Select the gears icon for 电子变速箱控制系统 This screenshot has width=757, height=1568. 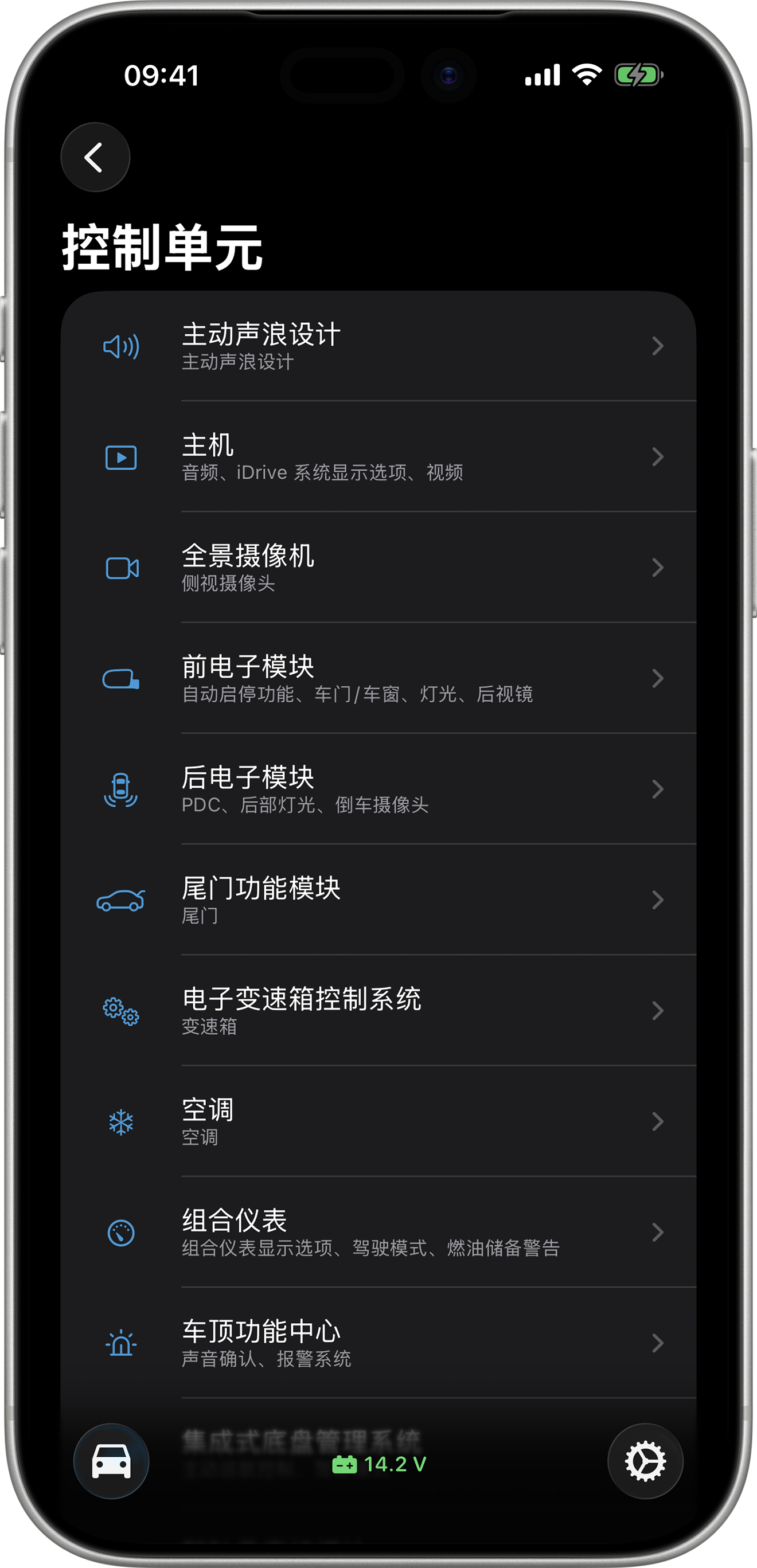click(121, 1010)
